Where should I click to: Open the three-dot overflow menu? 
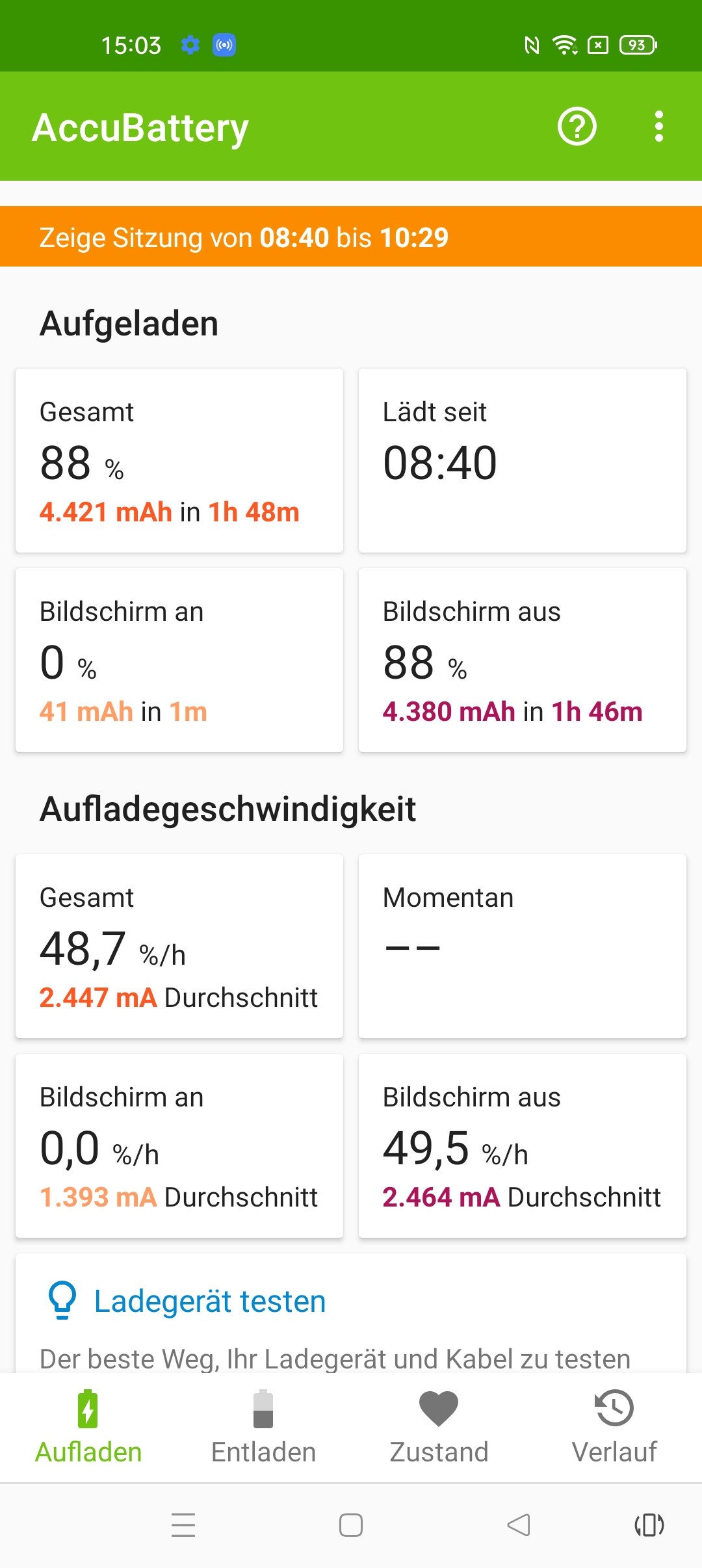click(659, 126)
